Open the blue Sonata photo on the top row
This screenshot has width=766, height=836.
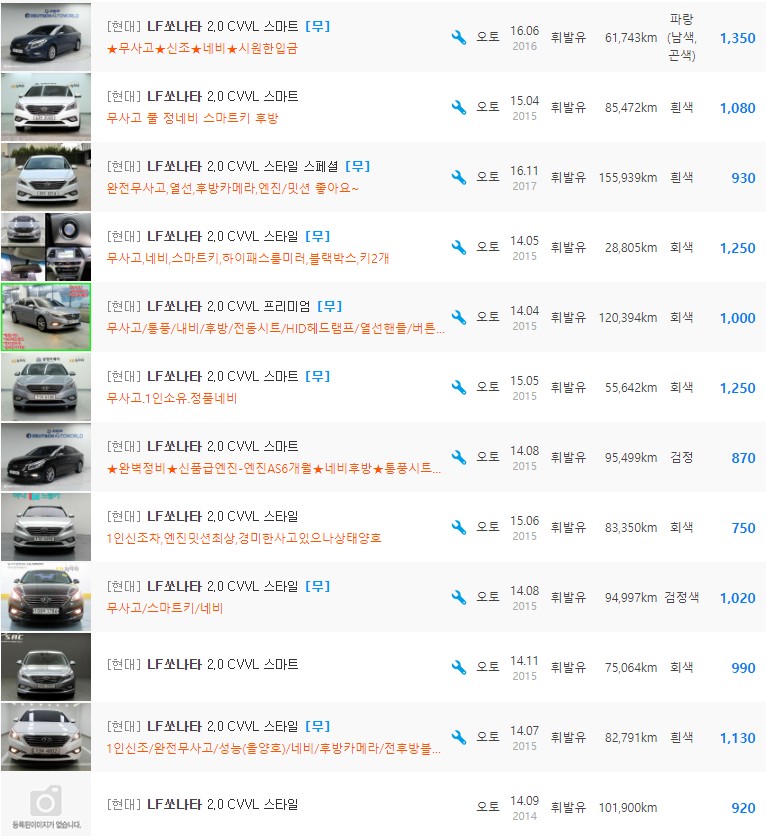(x=45, y=36)
